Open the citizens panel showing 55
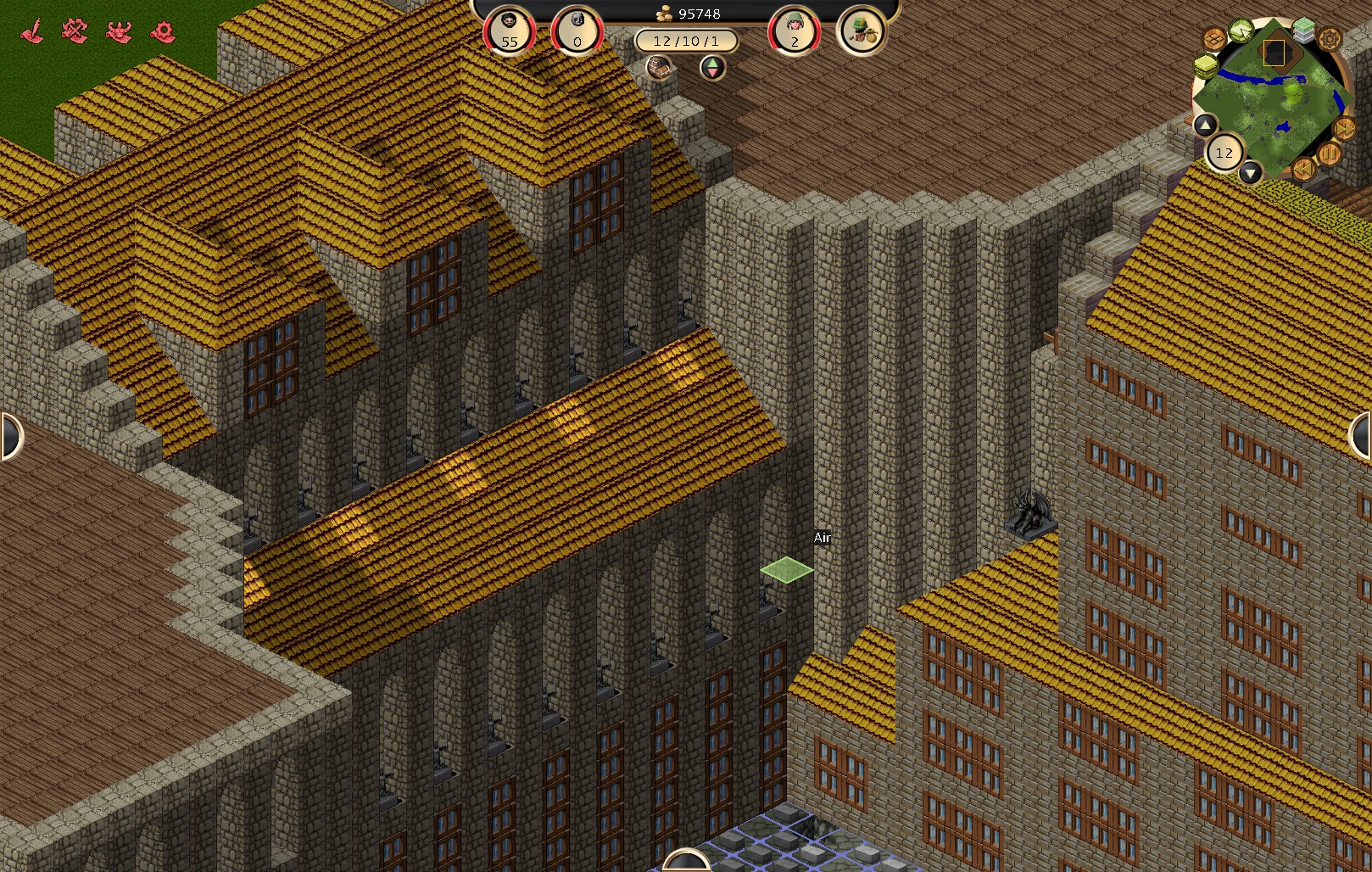 (x=510, y=33)
